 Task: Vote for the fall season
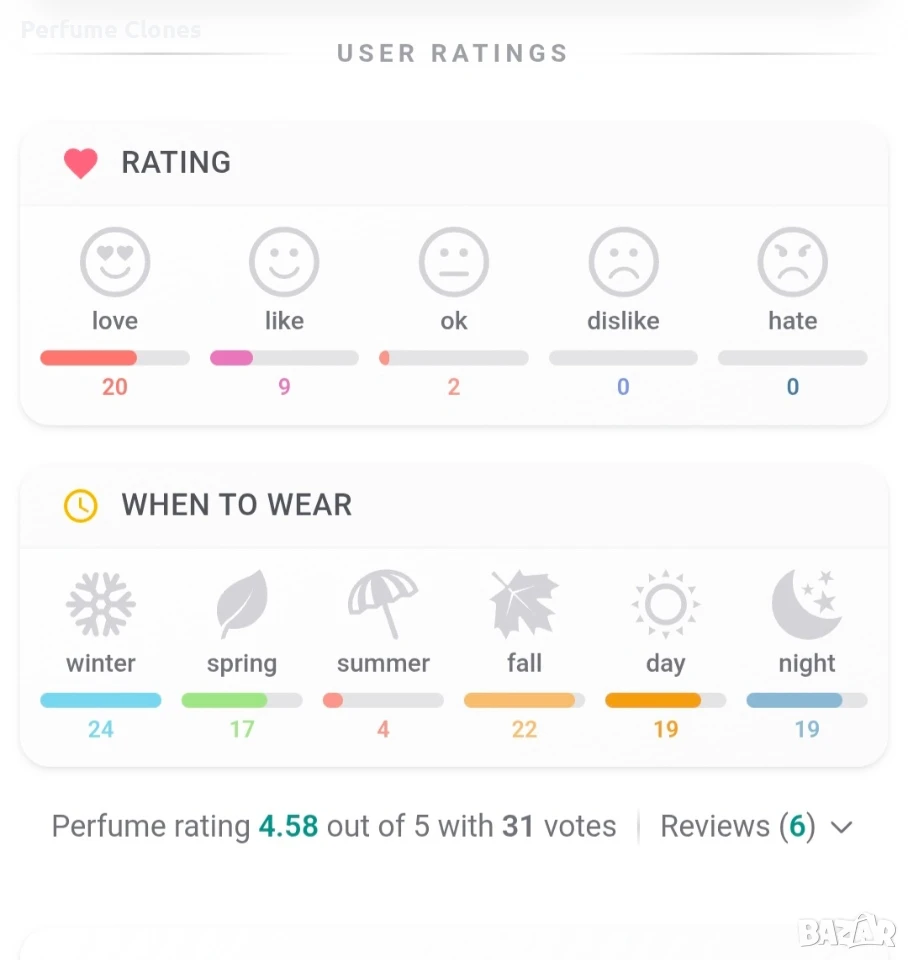pos(524,604)
